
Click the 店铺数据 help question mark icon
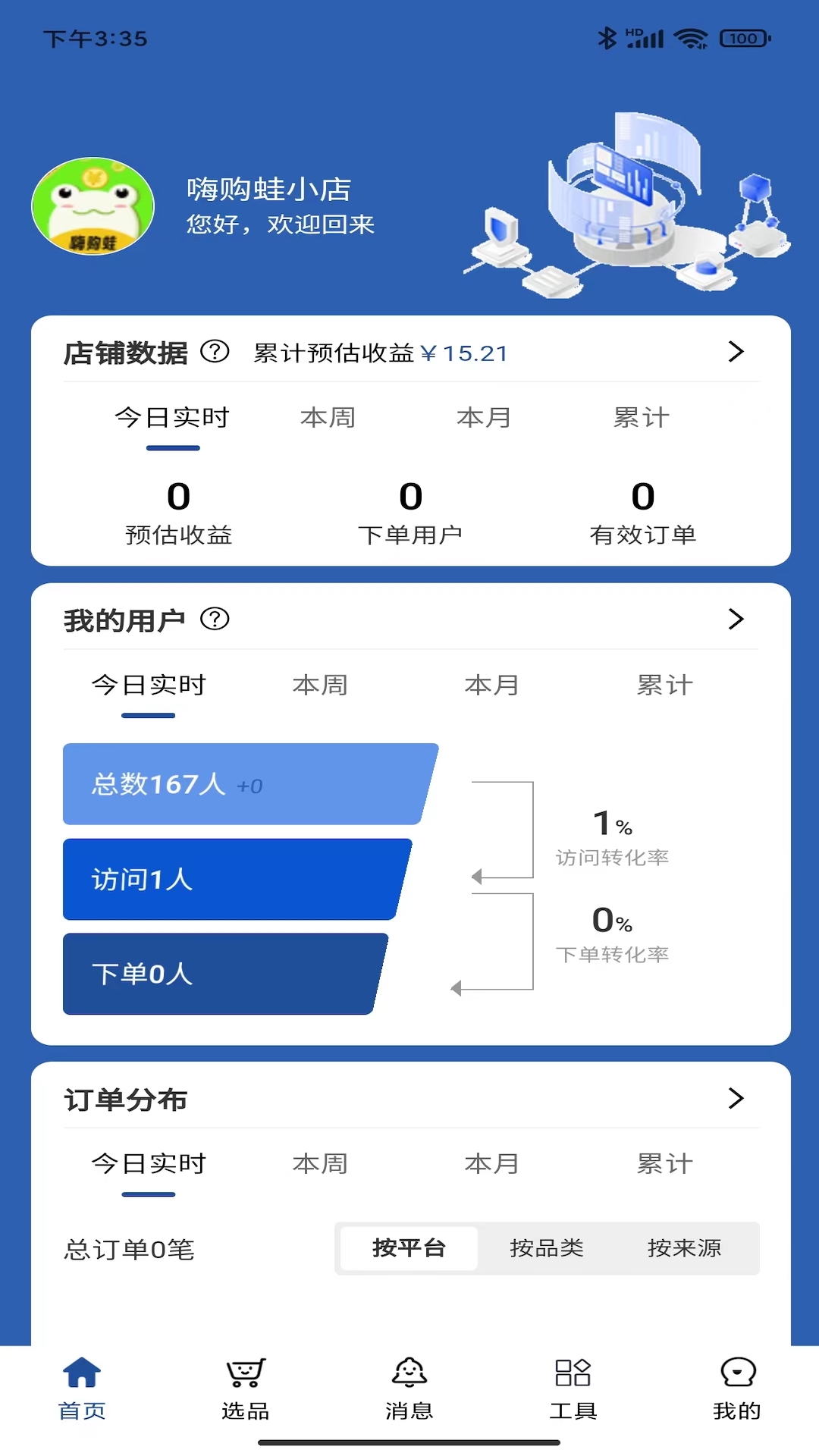215,351
